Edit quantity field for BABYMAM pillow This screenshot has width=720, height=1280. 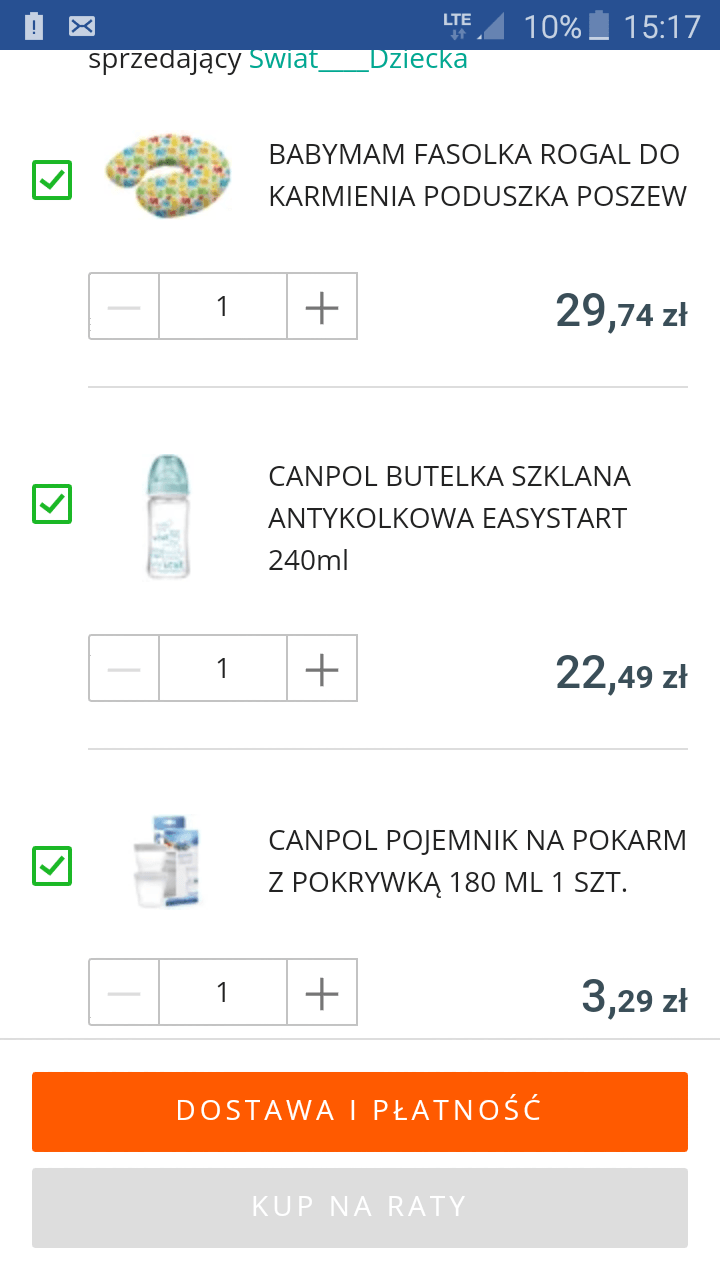tap(223, 306)
